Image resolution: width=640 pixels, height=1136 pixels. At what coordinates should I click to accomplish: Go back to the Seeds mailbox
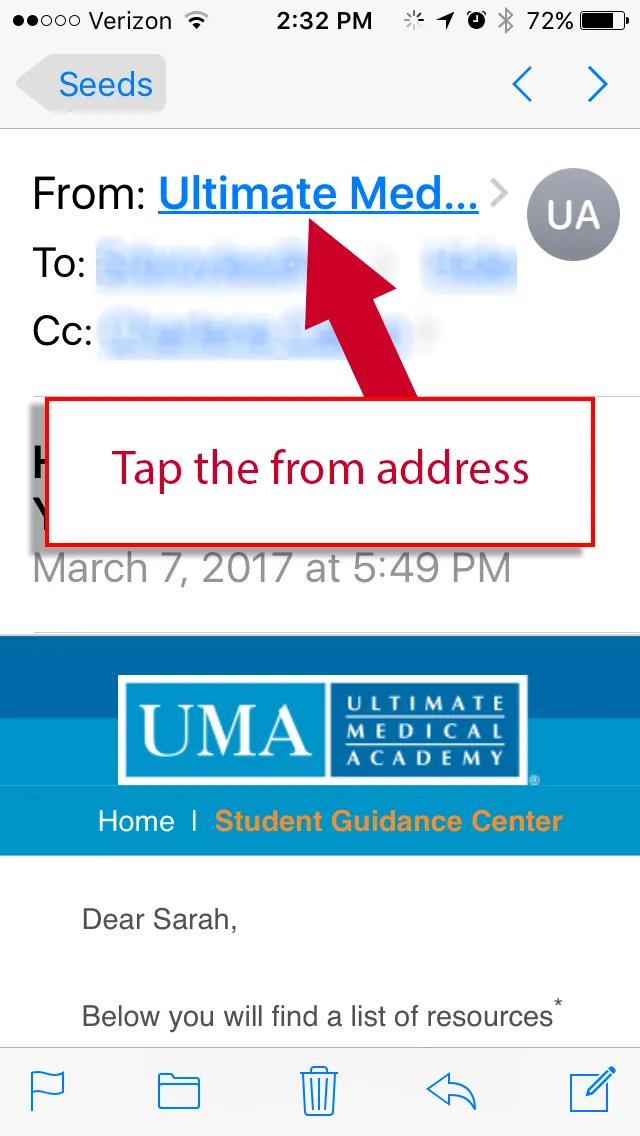[93, 84]
